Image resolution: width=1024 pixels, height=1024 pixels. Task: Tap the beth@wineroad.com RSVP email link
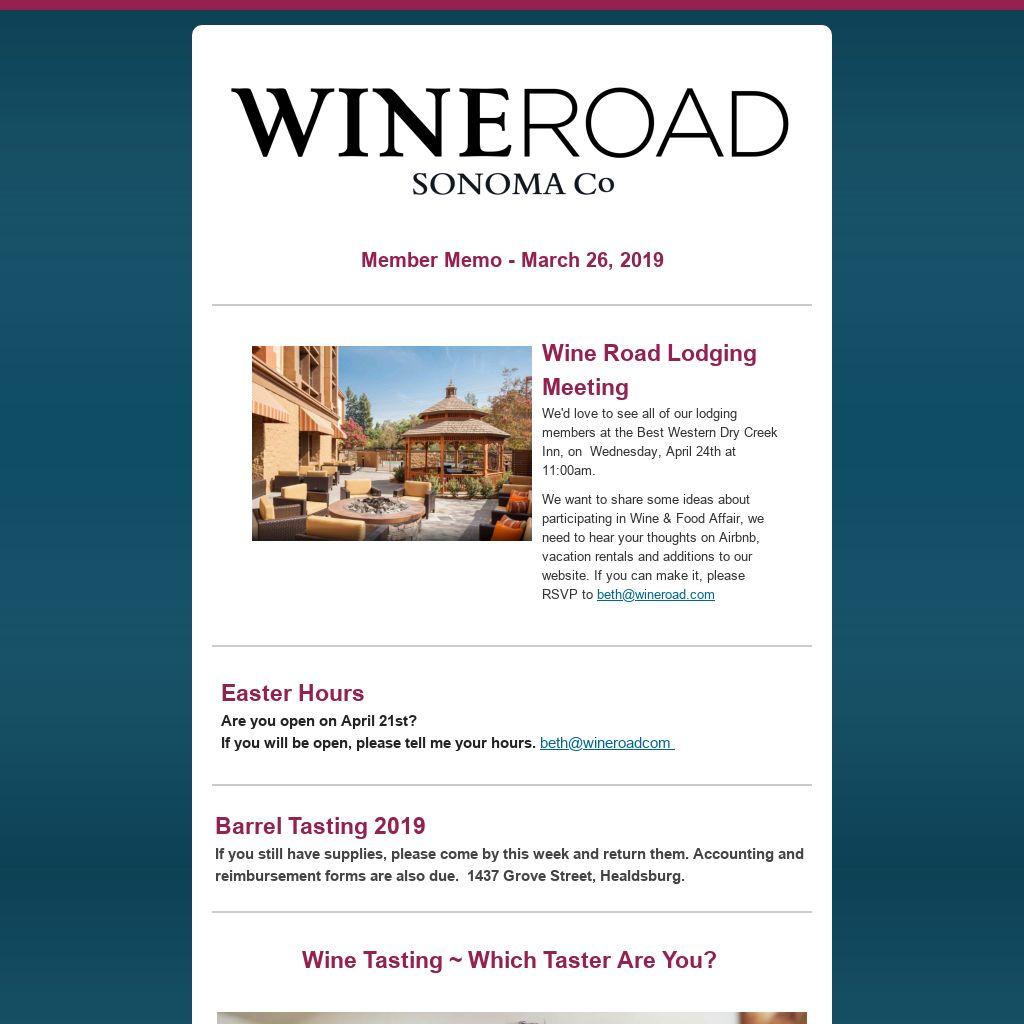[x=655, y=595]
